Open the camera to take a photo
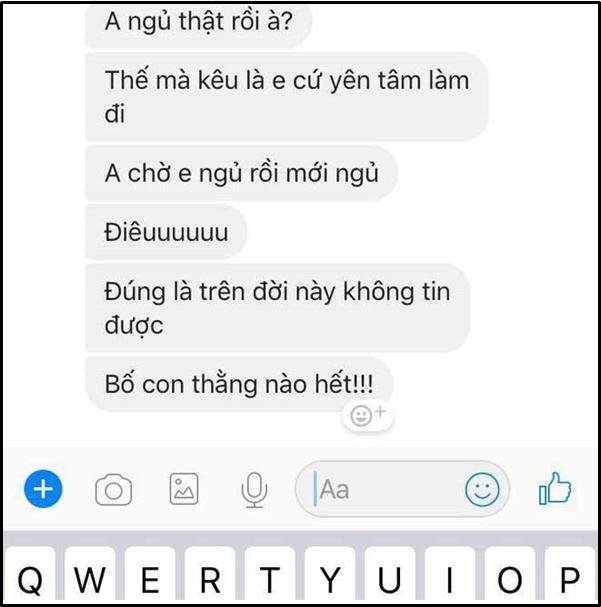Image resolution: width=601 pixels, height=607 pixels. 113,490
